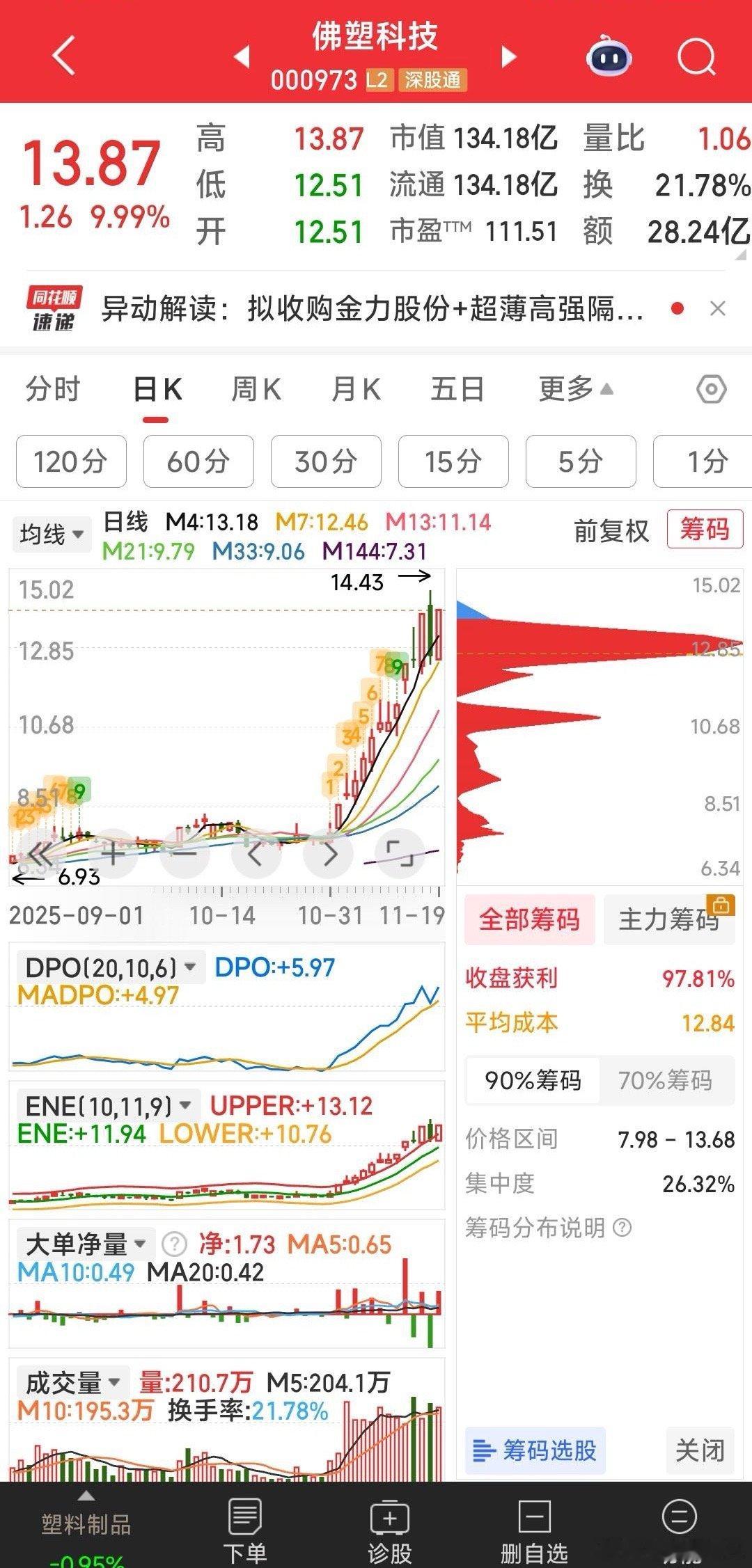
Task: Go back using the top-left arrow
Action: pos(64,56)
